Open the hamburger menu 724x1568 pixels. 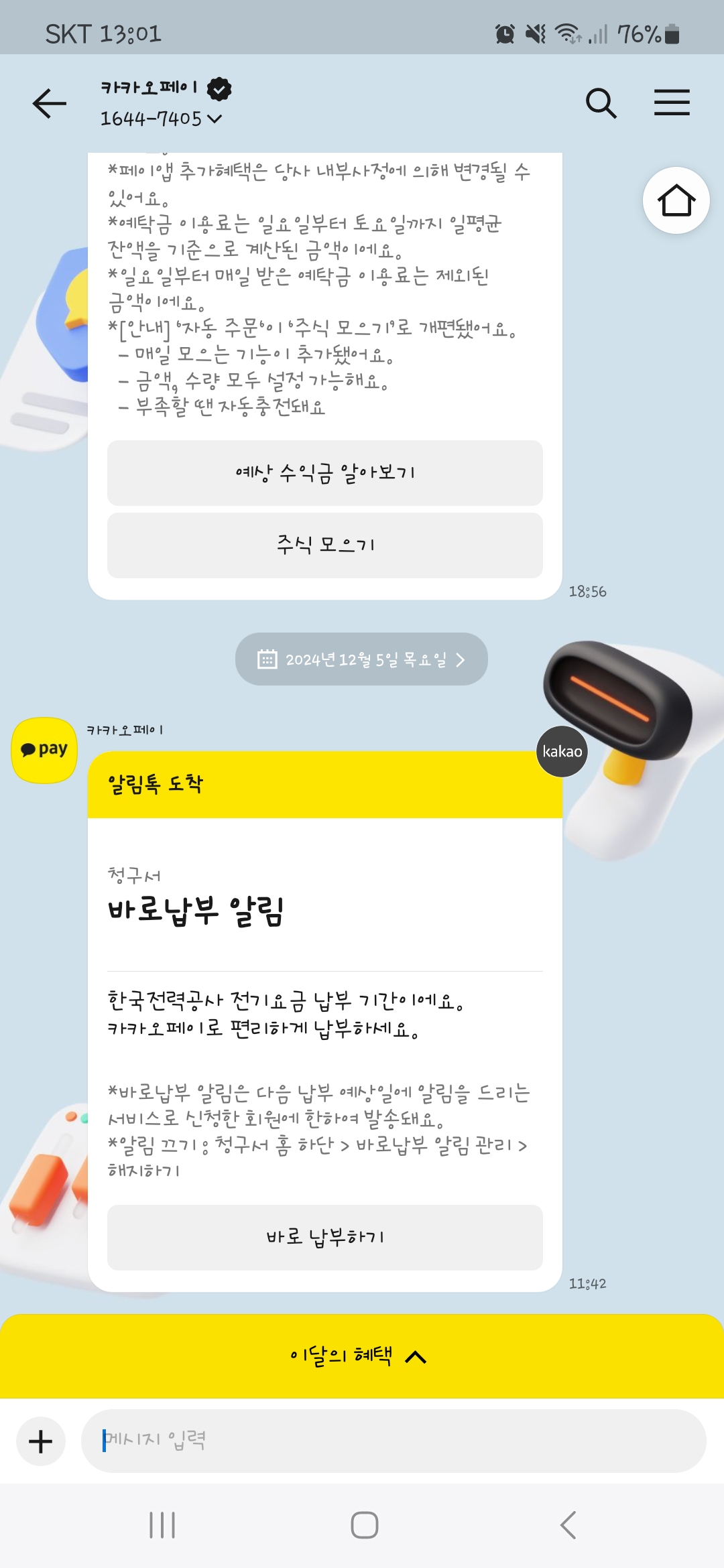pos(672,103)
